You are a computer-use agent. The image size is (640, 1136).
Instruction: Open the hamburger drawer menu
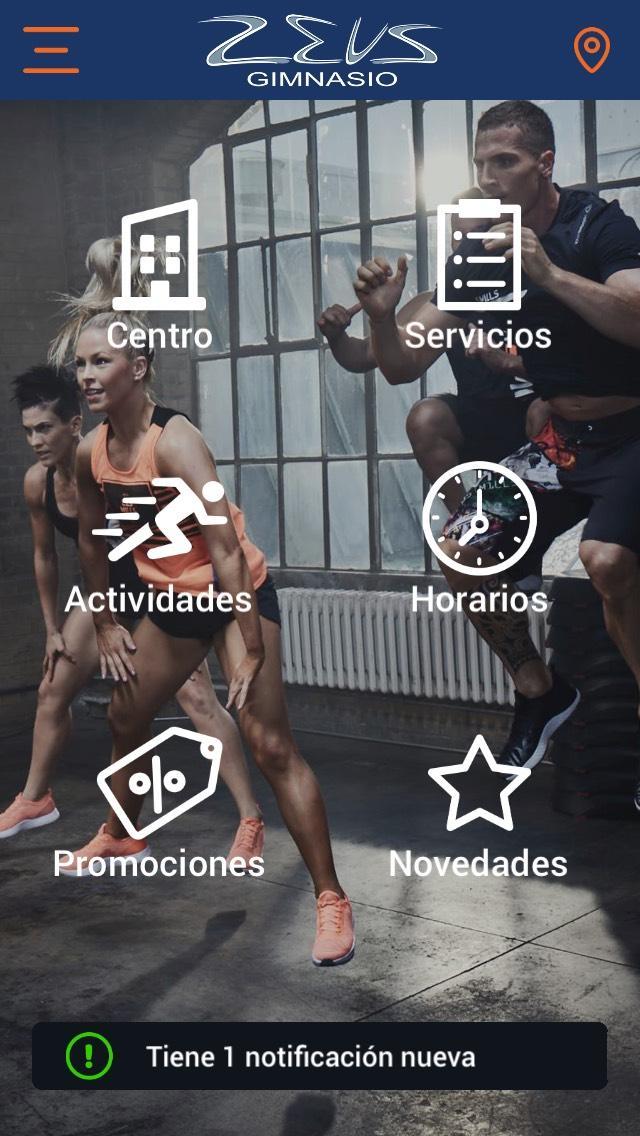(x=51, y=50)
